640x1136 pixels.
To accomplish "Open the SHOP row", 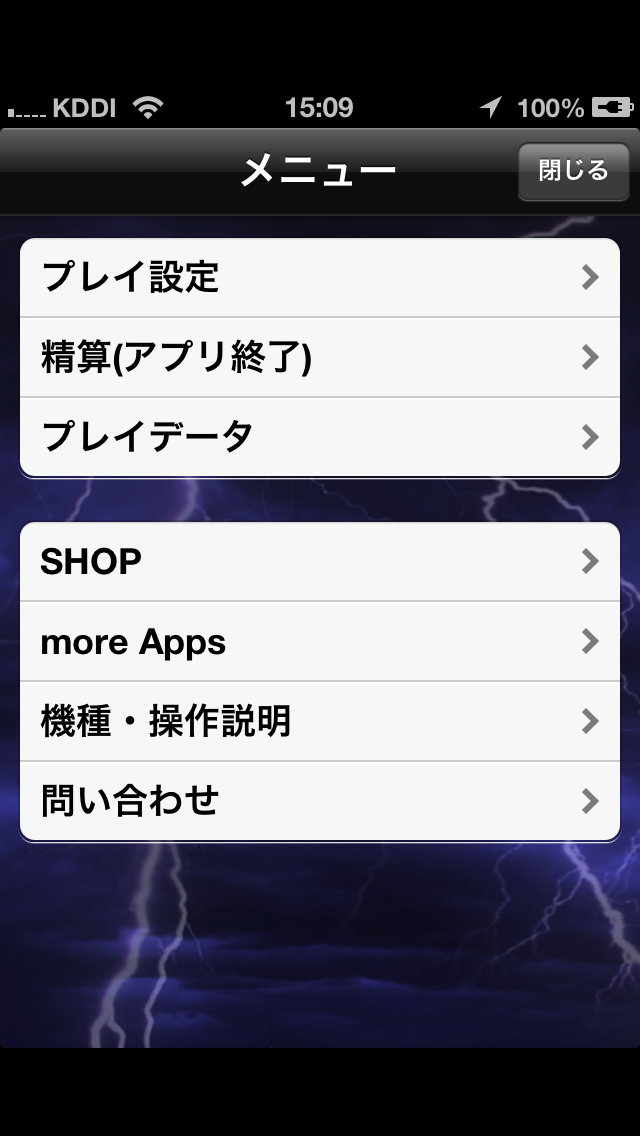I will coord(320,562).
